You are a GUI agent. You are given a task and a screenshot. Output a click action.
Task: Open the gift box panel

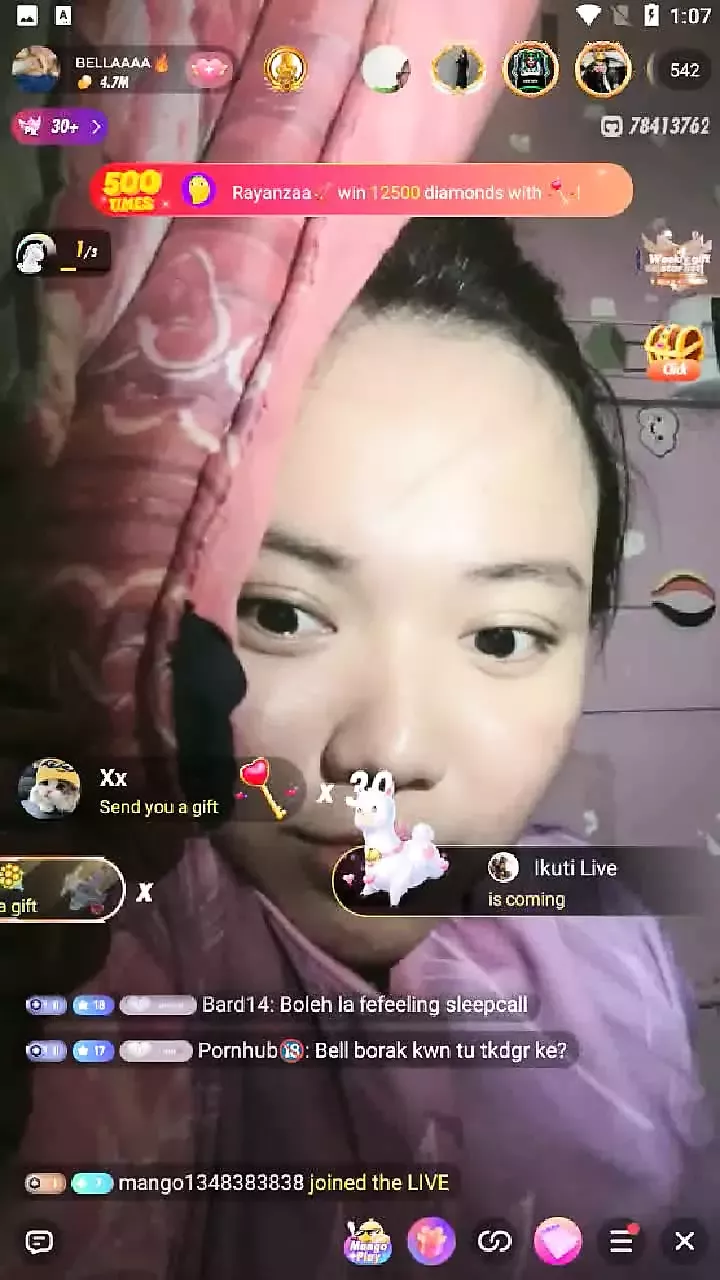pos(431,1242)
